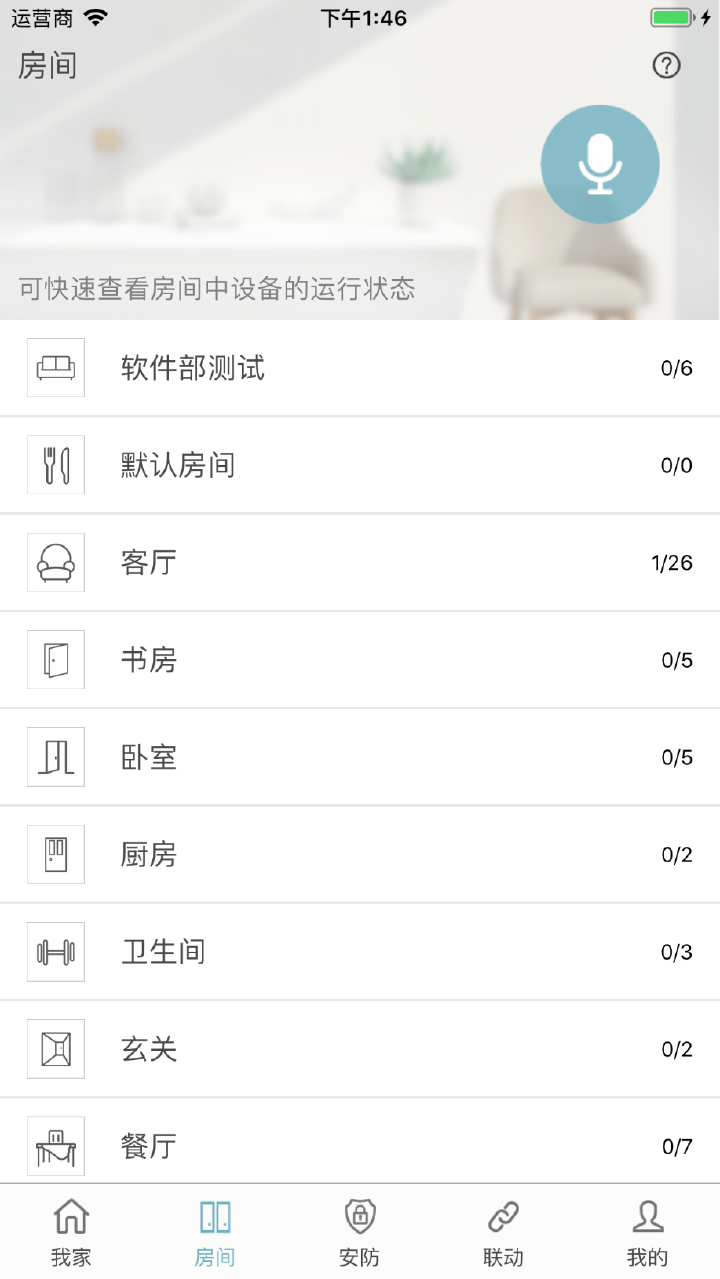
Task: Switch to the 我的 profile tab
Action: 647,1229
